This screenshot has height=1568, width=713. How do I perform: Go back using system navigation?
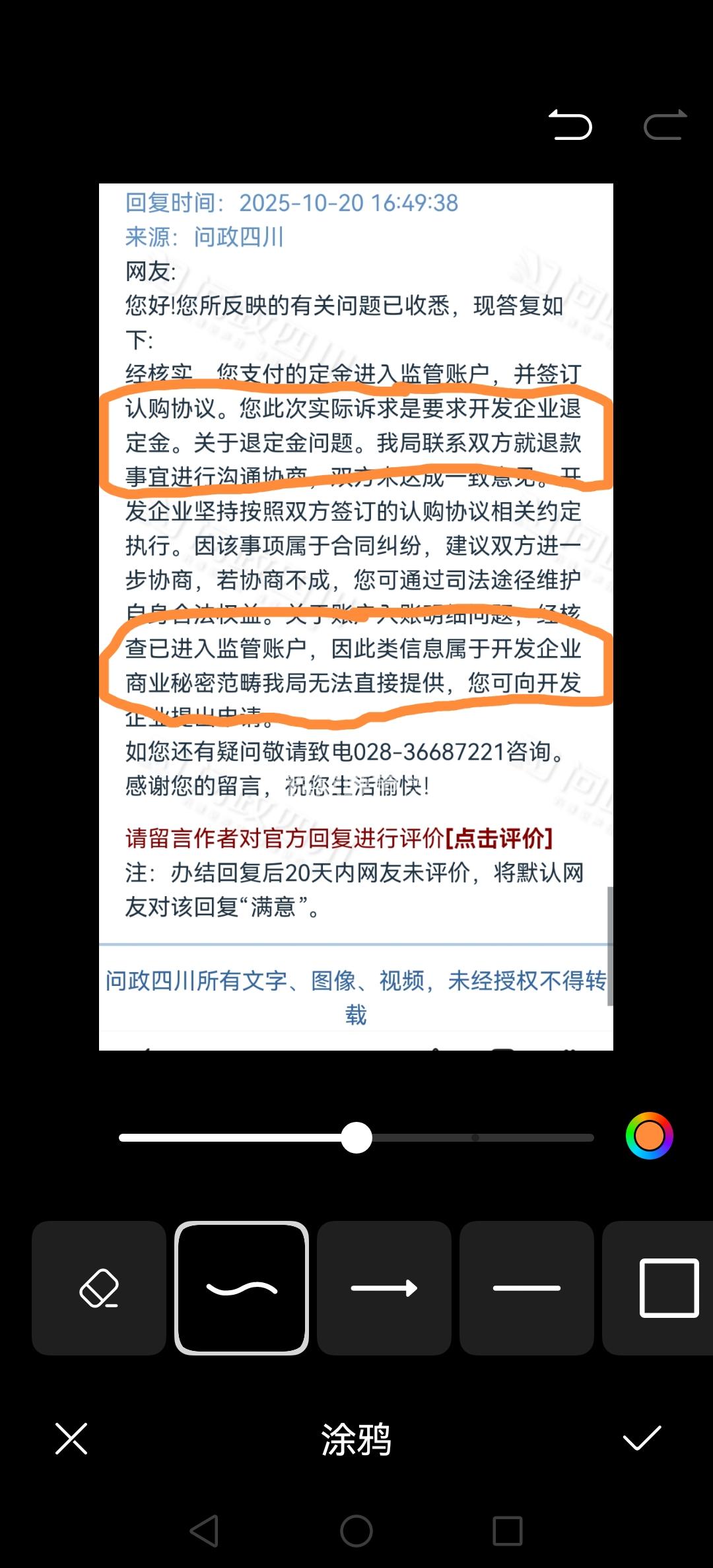(x=205, y=1531)
